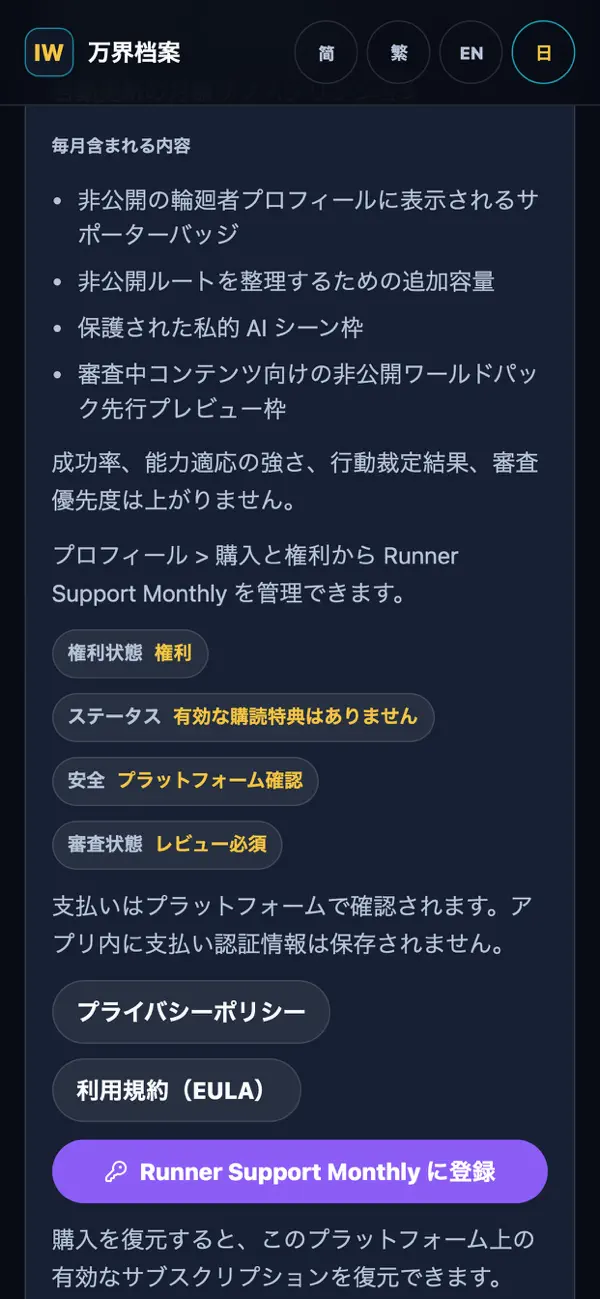This screenshot has width=600, height=1299.
Task: Open the 利用規約（EULA）page
Action: pos(176,1090)
